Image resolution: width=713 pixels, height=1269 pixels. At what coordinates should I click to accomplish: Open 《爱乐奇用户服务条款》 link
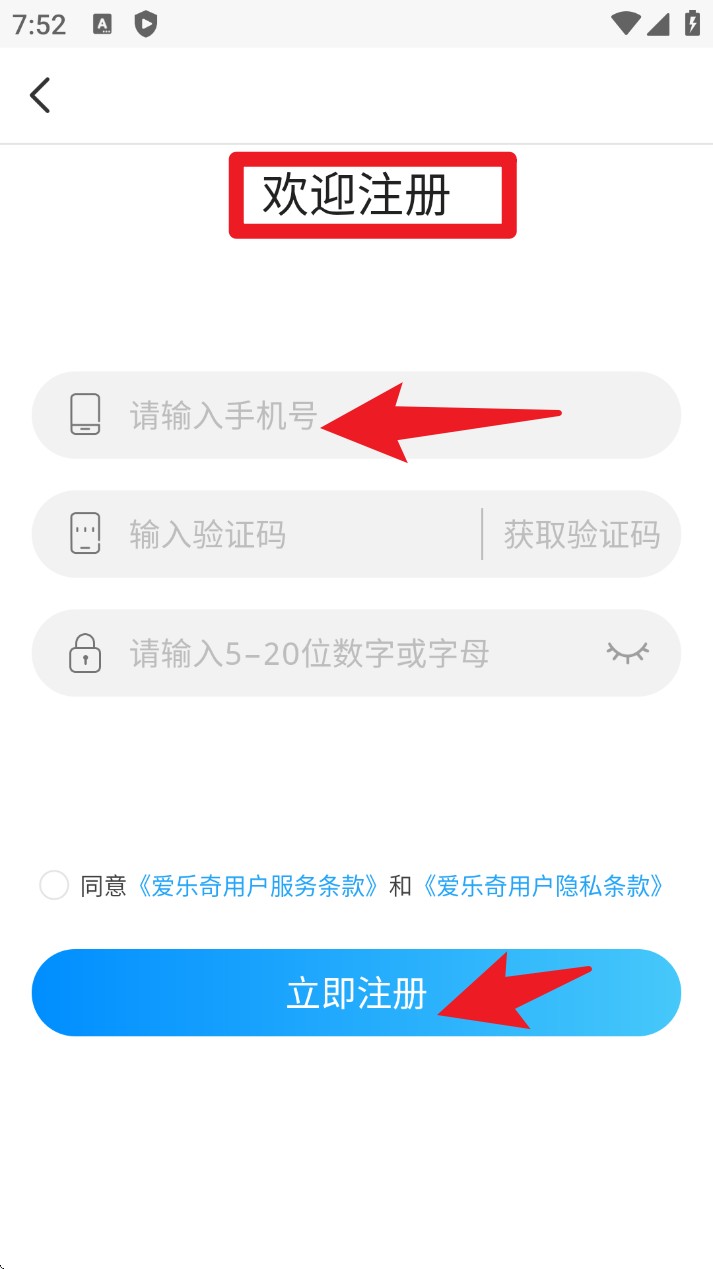click(259, 886)
